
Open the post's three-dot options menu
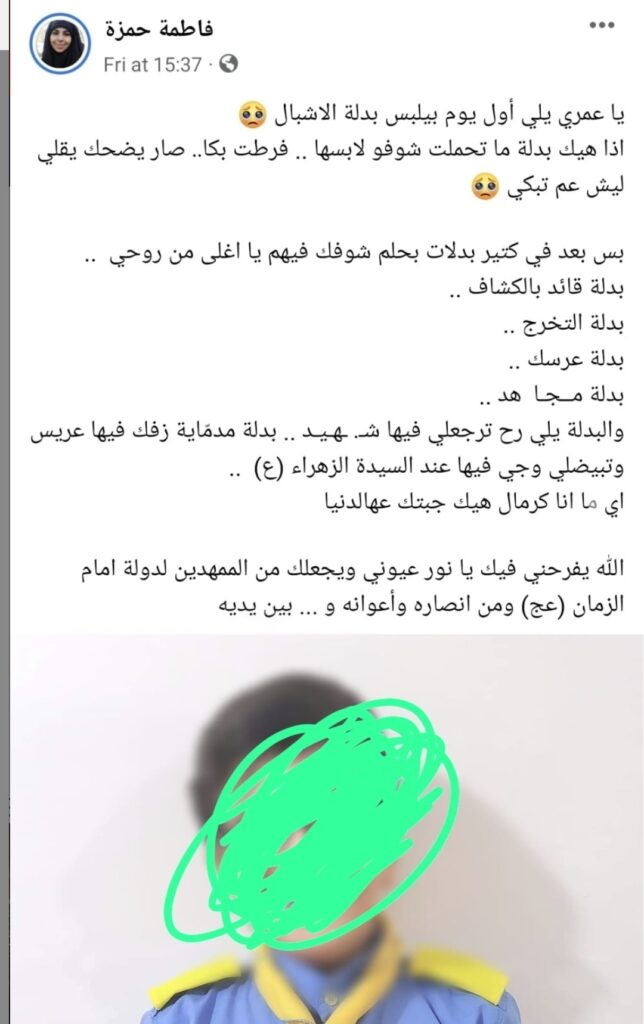pos(601,25)
